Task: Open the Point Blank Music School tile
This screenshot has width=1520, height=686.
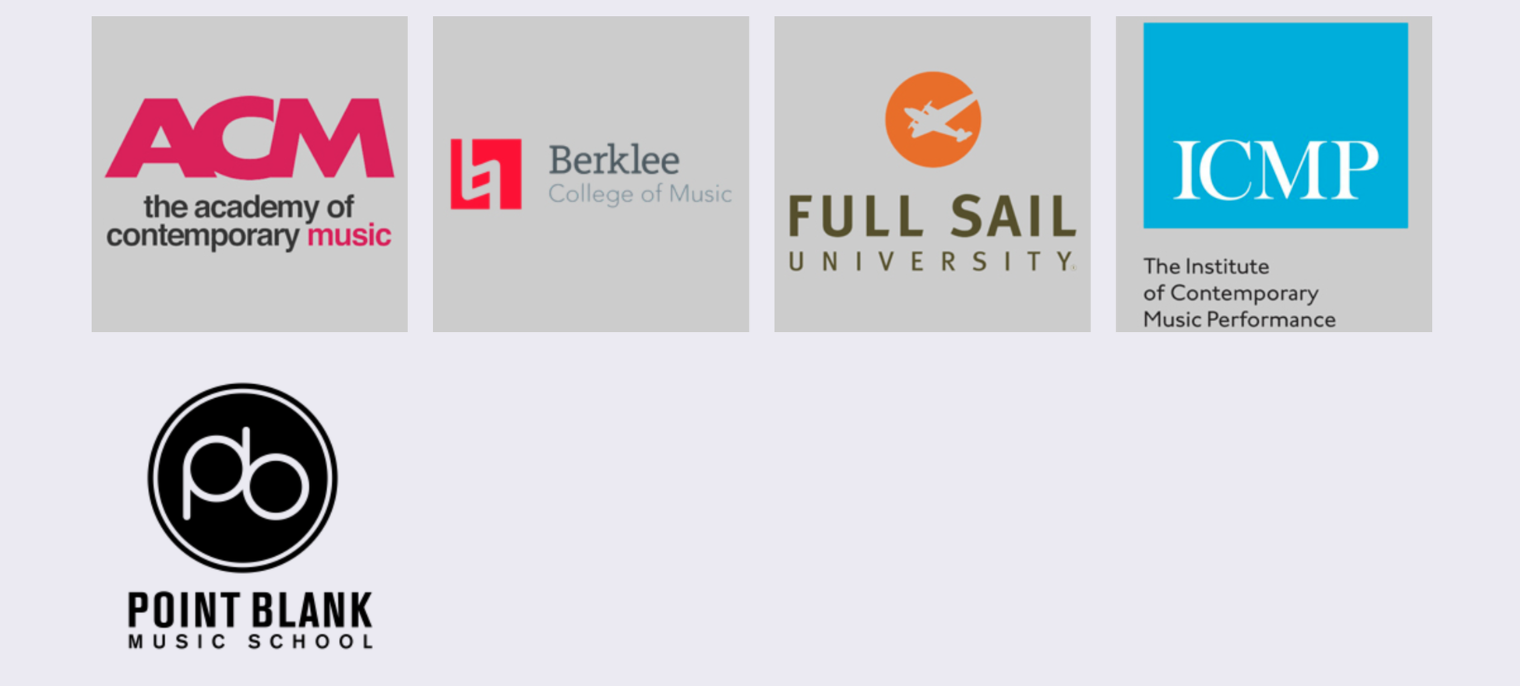Action: pos(249,515)
